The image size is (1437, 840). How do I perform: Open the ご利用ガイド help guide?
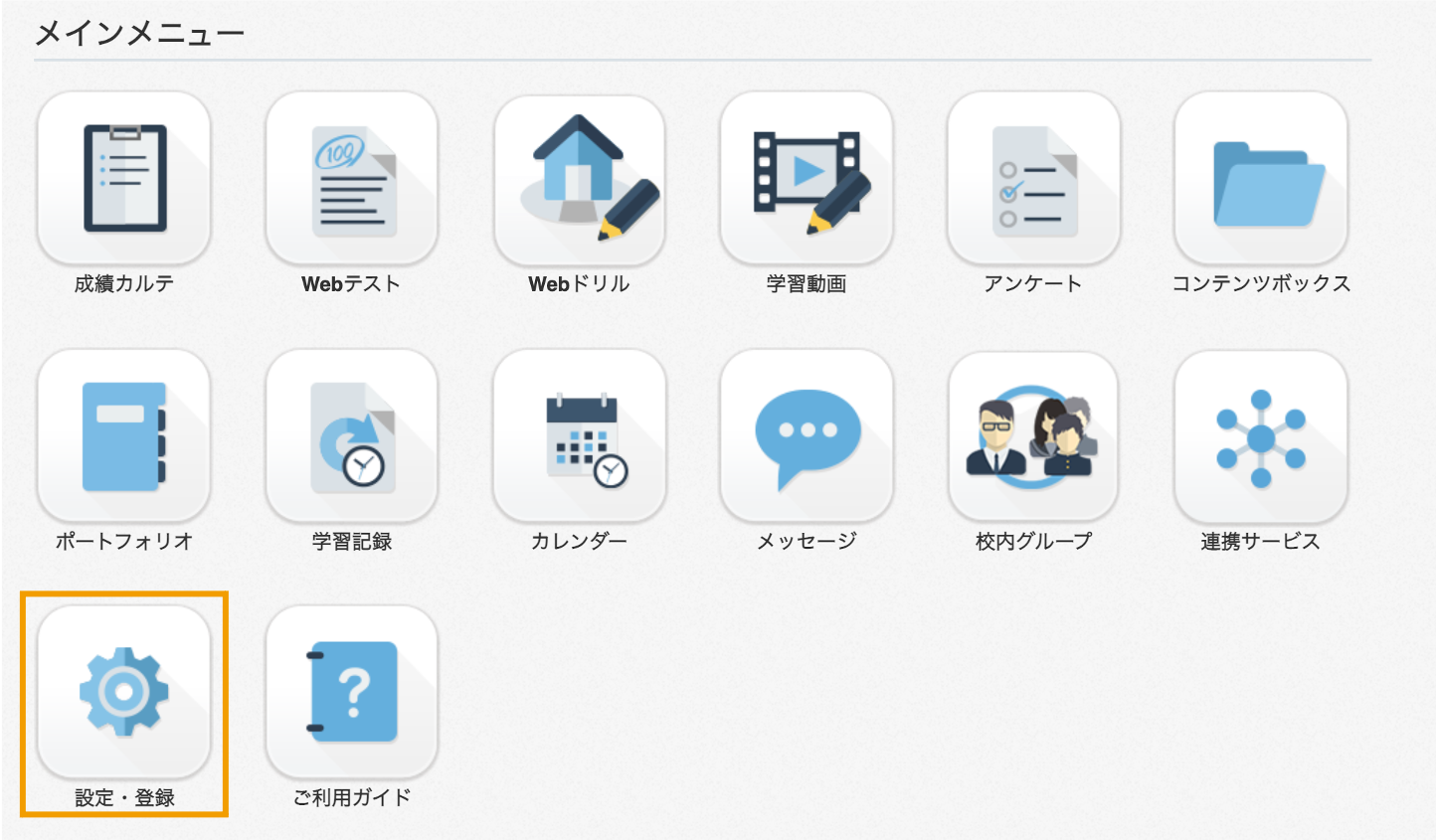coord(352,693)
